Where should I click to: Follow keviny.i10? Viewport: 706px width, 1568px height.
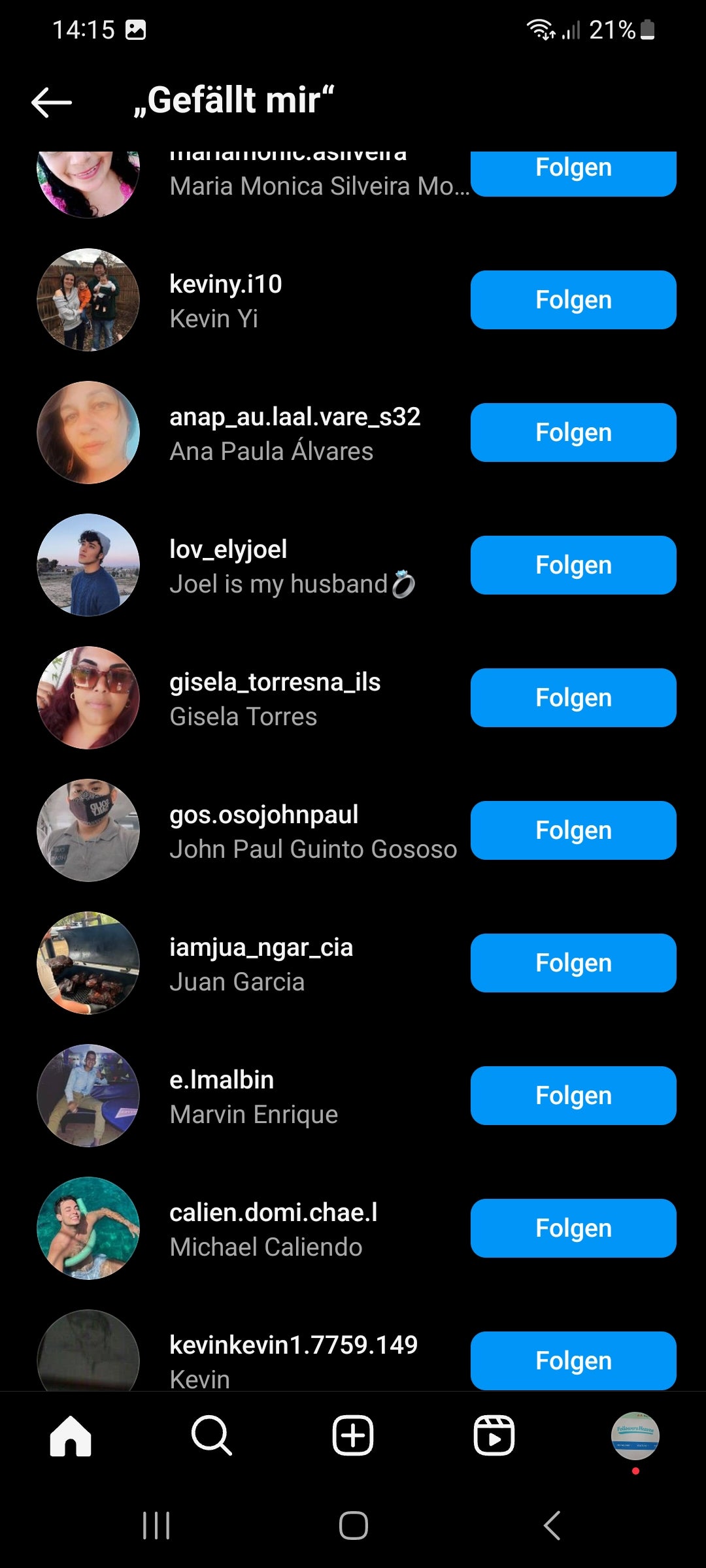pos(573,300)
